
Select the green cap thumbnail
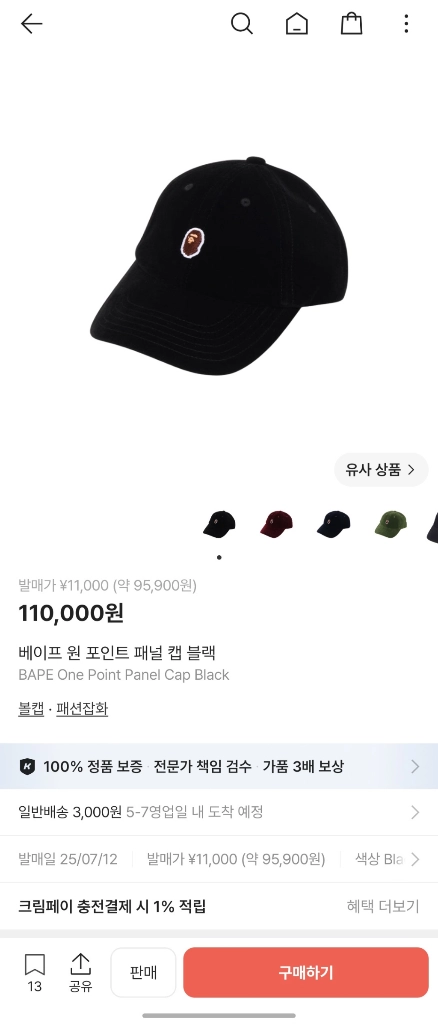coord(391,524)
